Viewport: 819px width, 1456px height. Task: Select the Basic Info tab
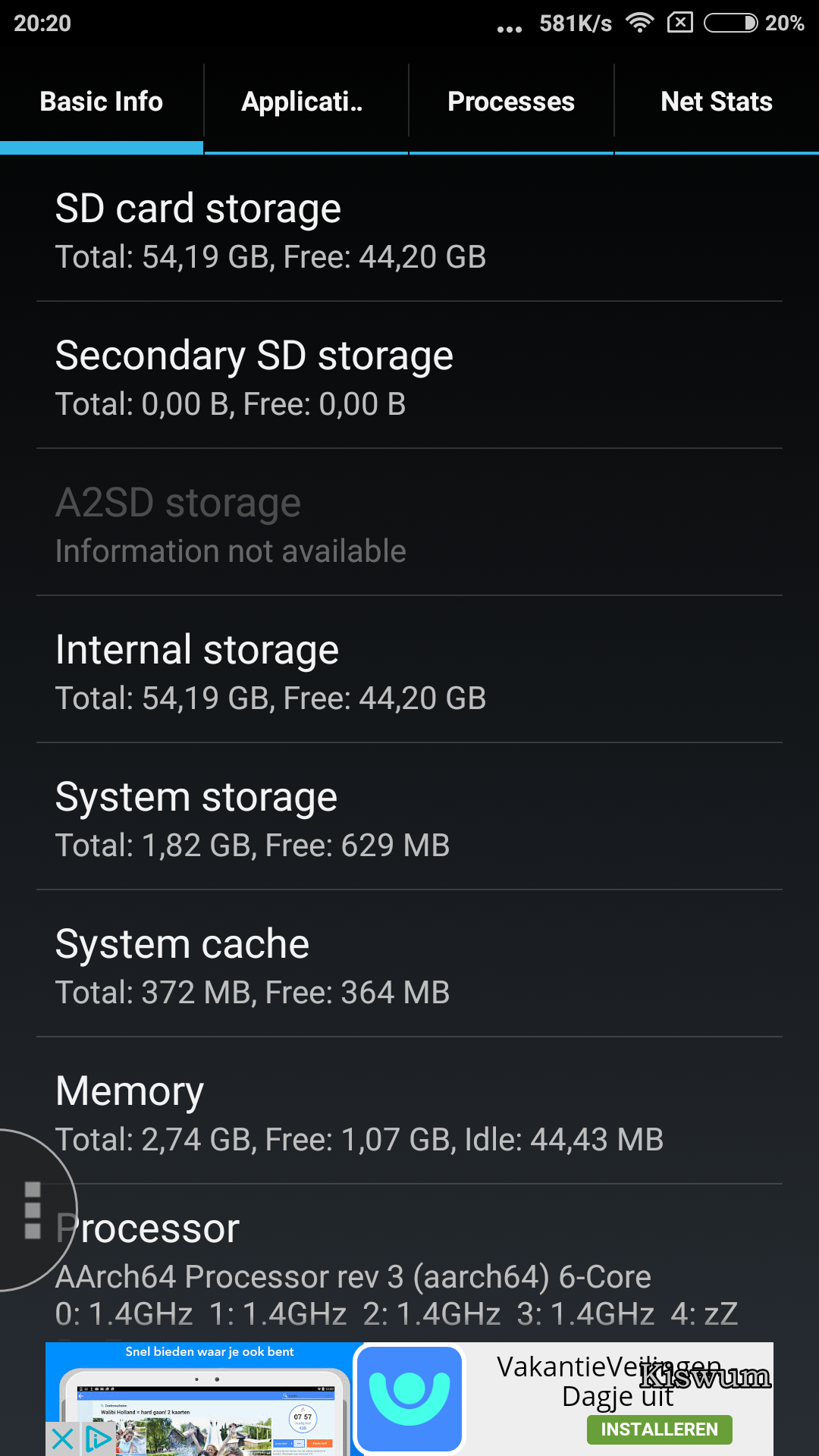[102, 102]
